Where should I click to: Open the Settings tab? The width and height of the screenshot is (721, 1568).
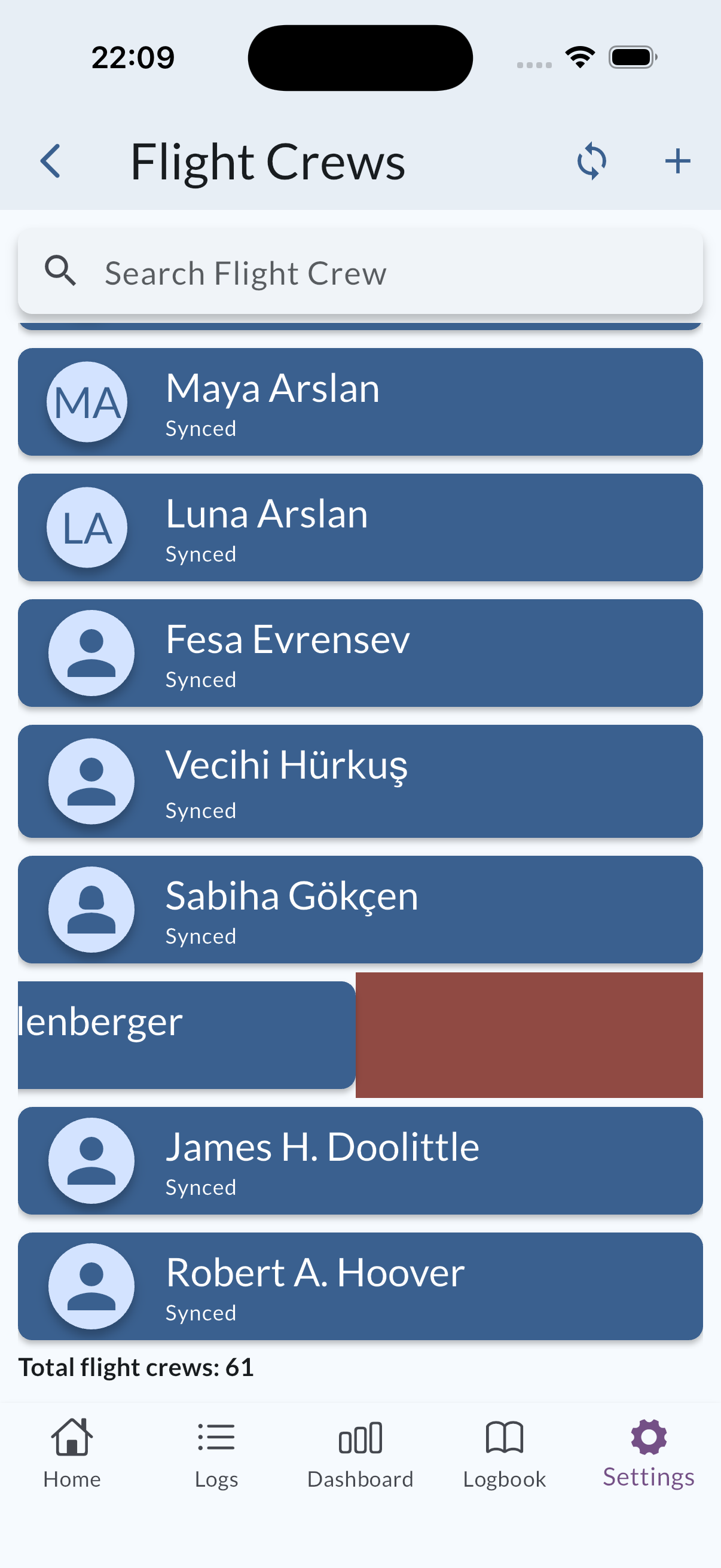(649, 1453)
